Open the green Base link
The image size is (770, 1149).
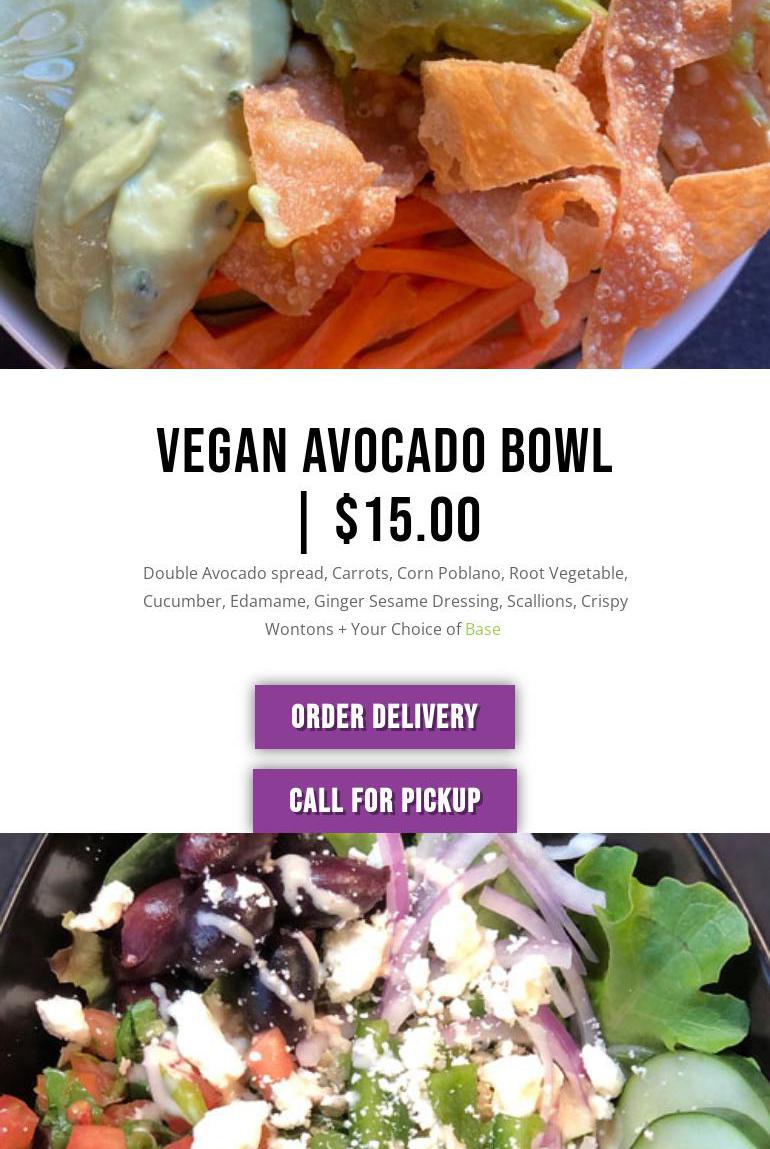(482, 629)
